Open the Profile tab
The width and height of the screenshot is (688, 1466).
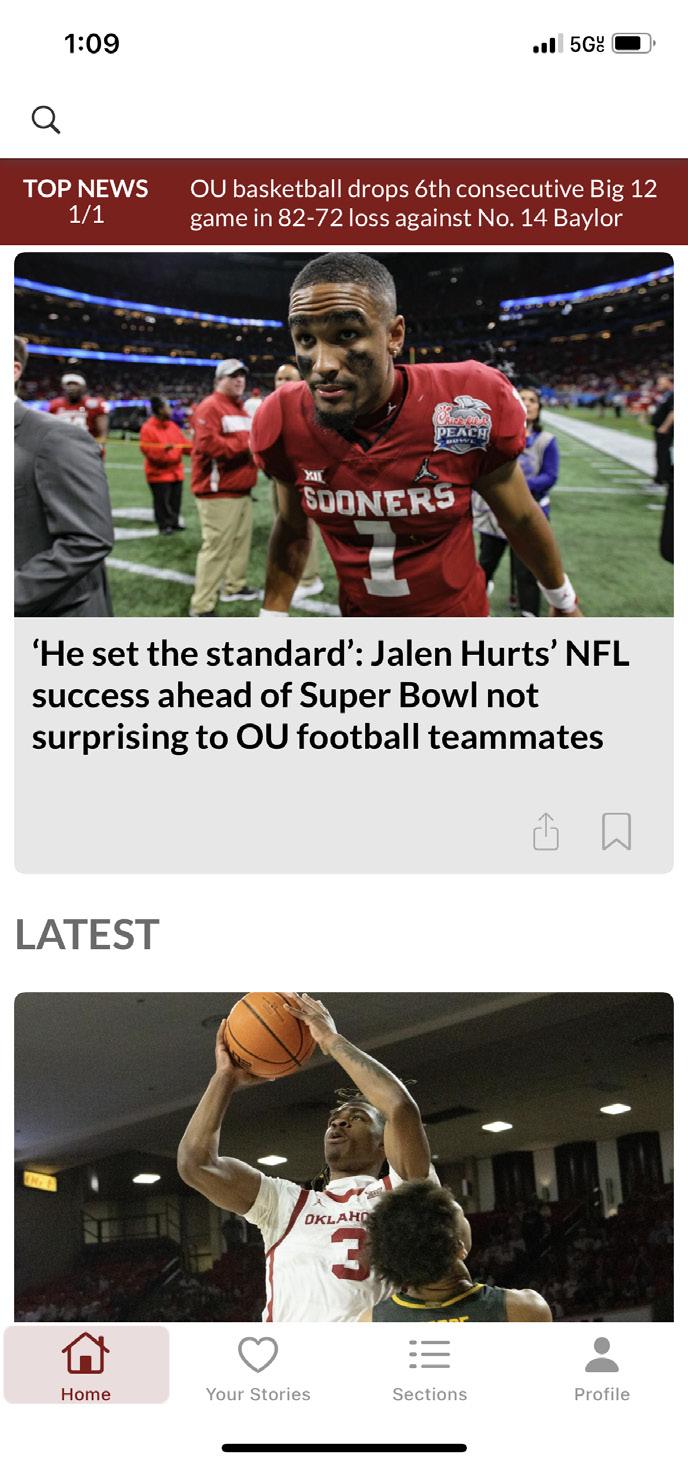[602, 1366]
